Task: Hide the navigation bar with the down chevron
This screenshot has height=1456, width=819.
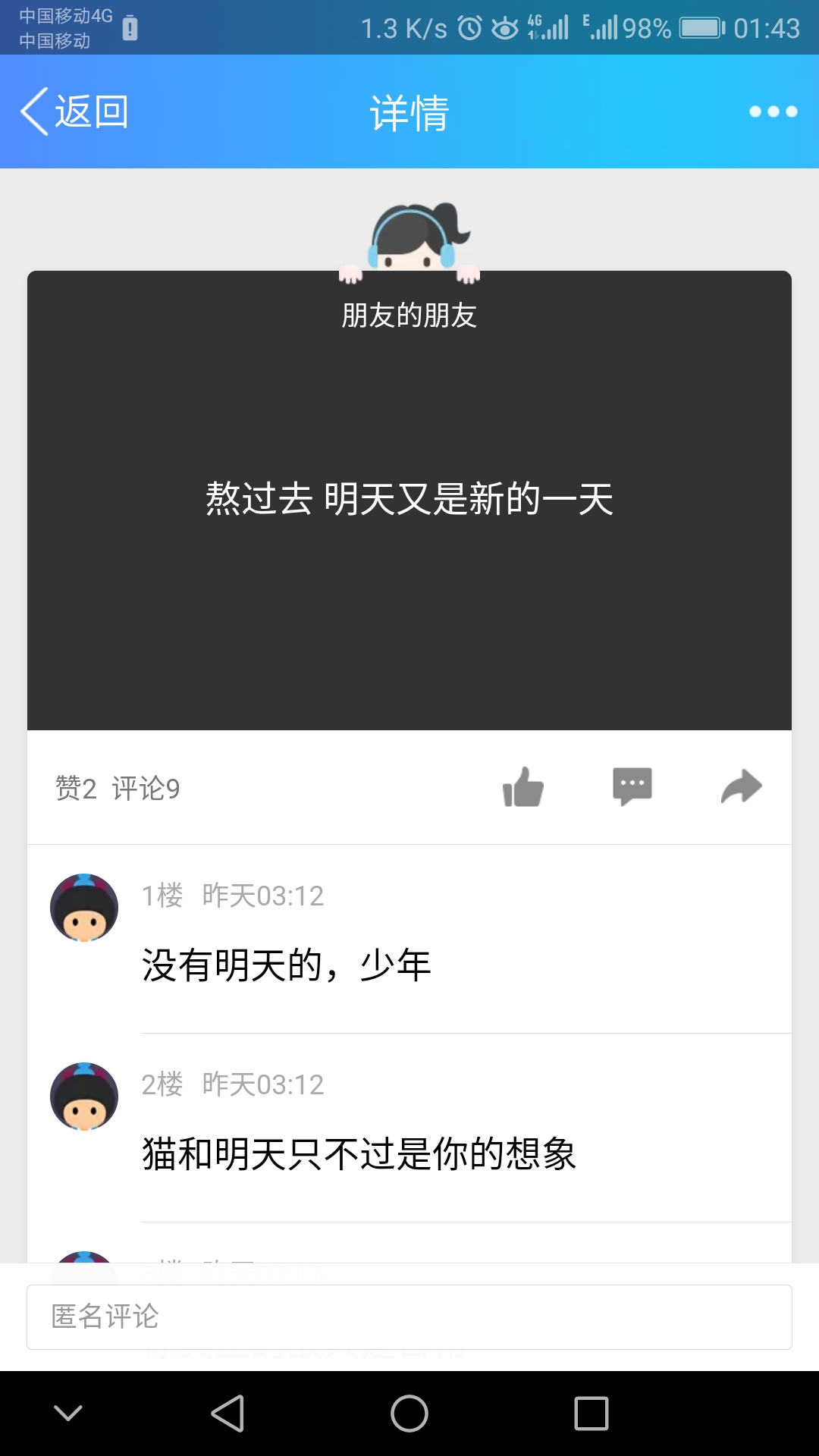Action: 68,1414
